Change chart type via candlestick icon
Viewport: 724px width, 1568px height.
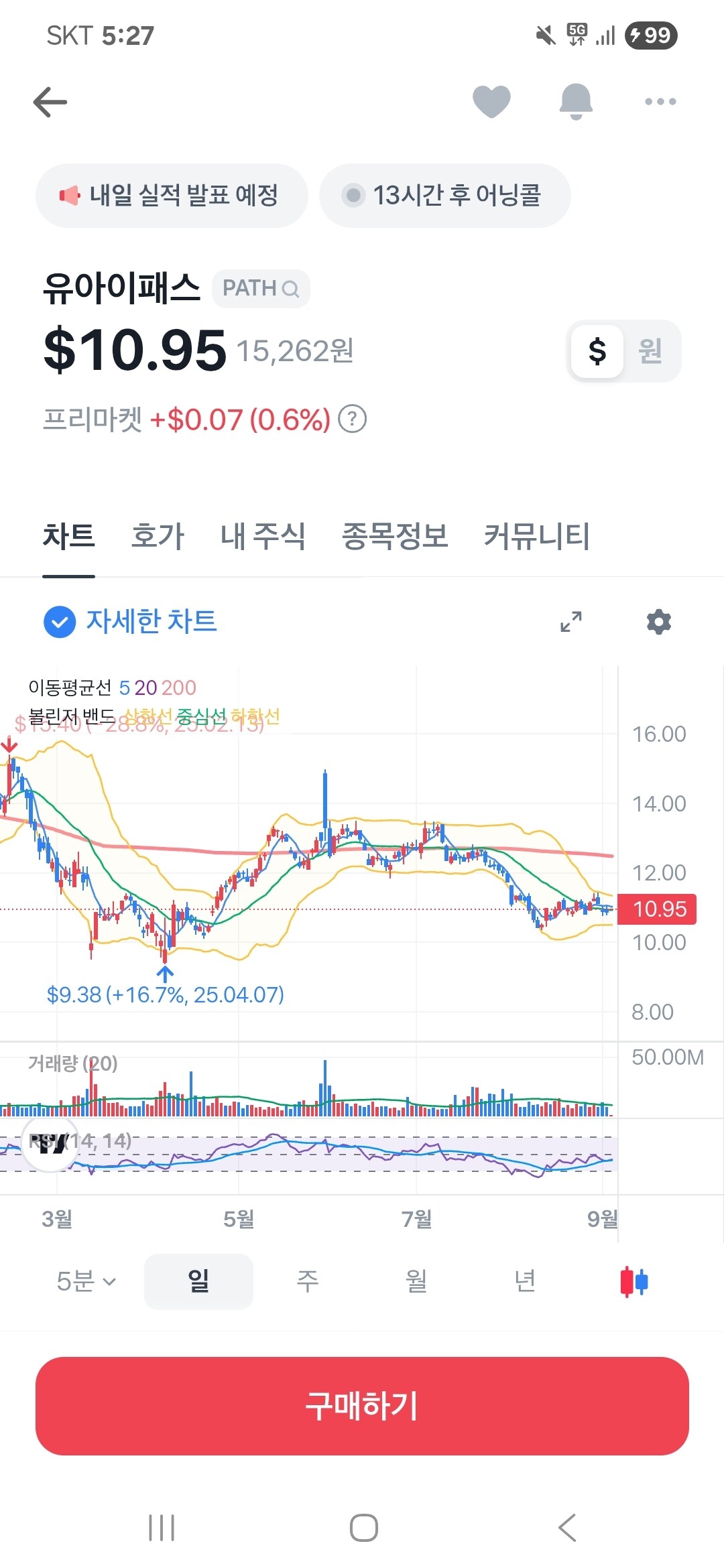[634, 1281]
